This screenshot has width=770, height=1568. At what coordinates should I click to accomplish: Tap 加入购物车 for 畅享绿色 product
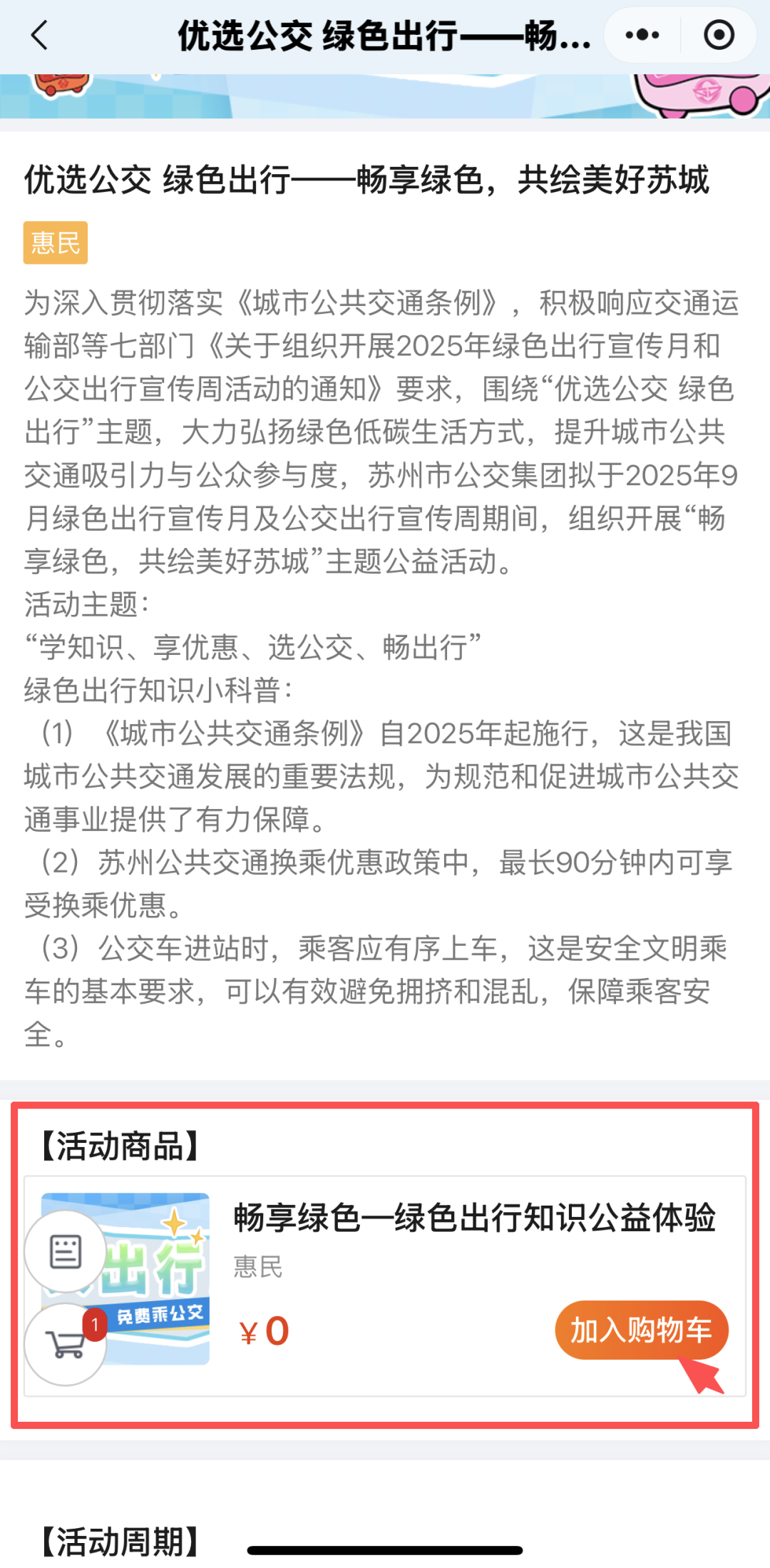(641, 1330)
